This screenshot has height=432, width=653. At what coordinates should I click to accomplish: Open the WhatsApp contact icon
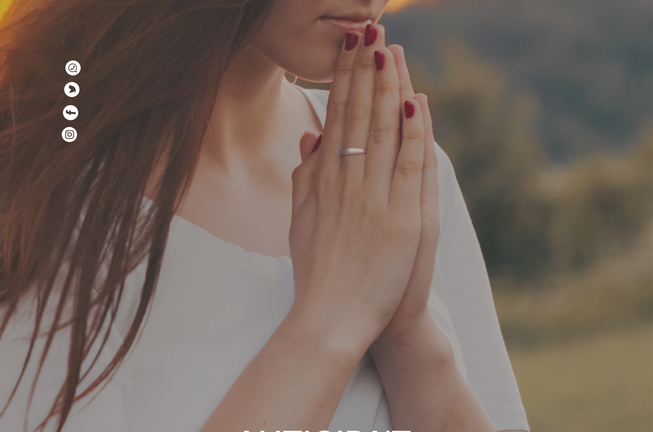click(x=72, y=68)
